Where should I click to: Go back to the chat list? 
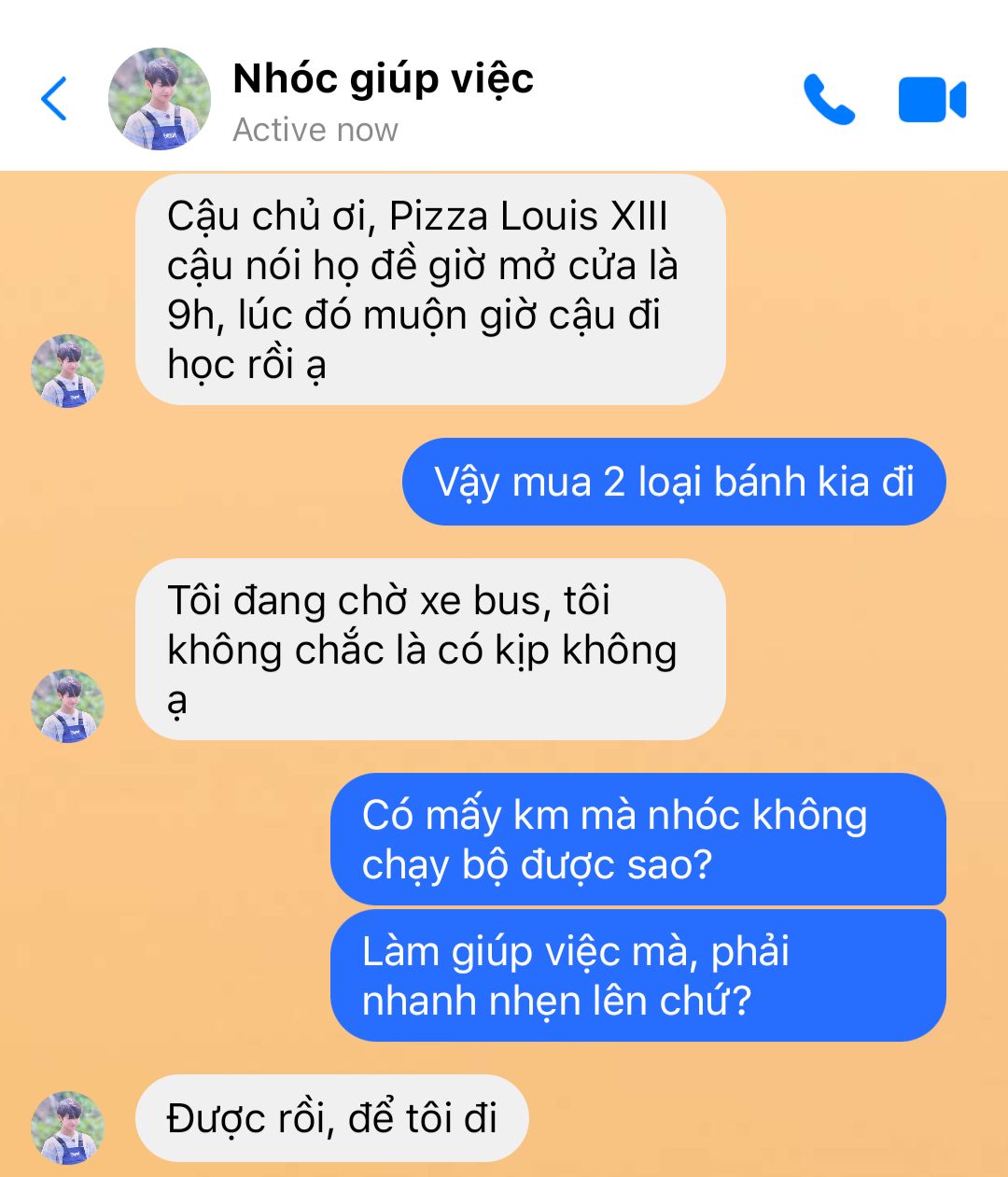(54, 99)
